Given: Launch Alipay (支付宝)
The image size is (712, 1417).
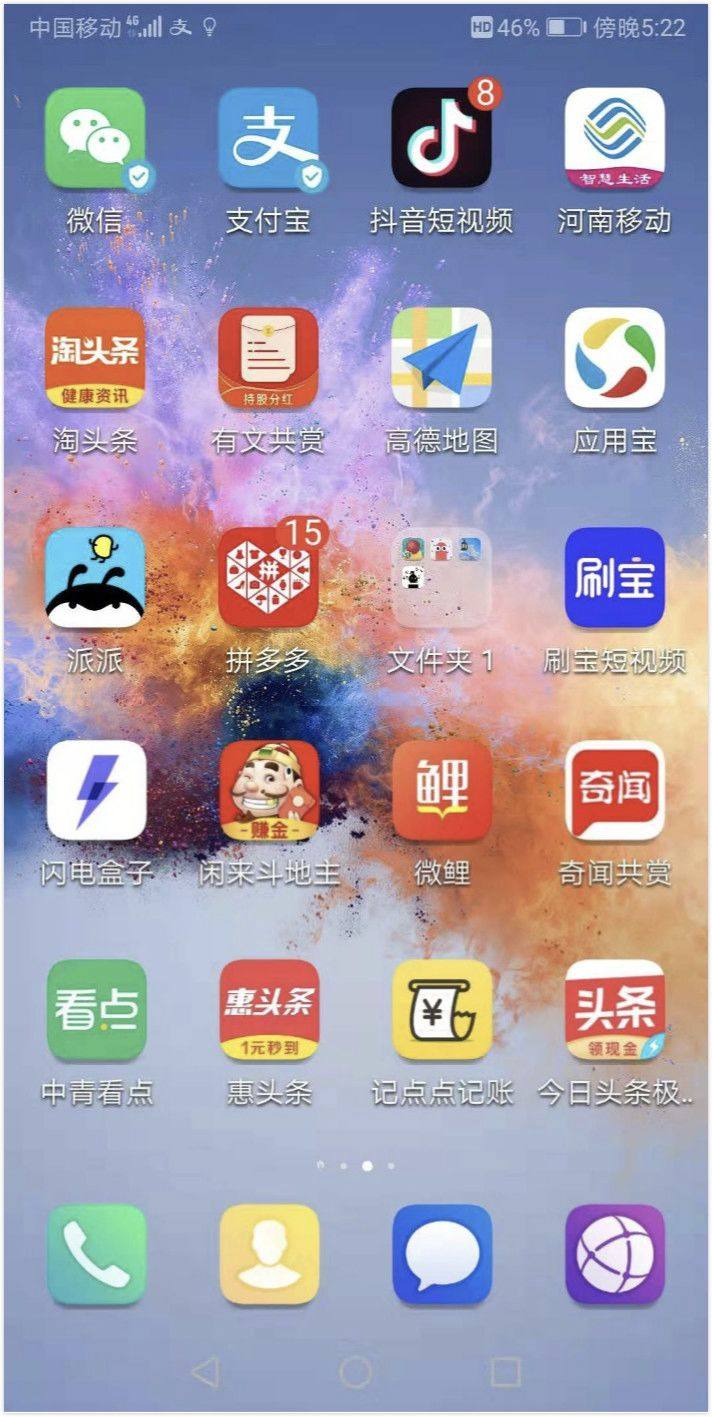Looking at the screenshot, I should (x=268, y=138).
